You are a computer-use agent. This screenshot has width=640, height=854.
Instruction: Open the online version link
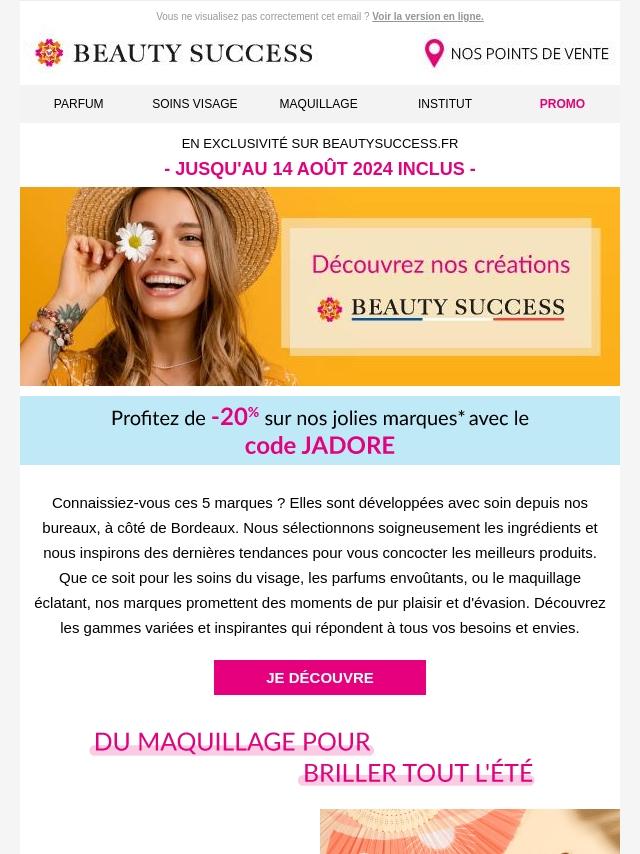427,17
